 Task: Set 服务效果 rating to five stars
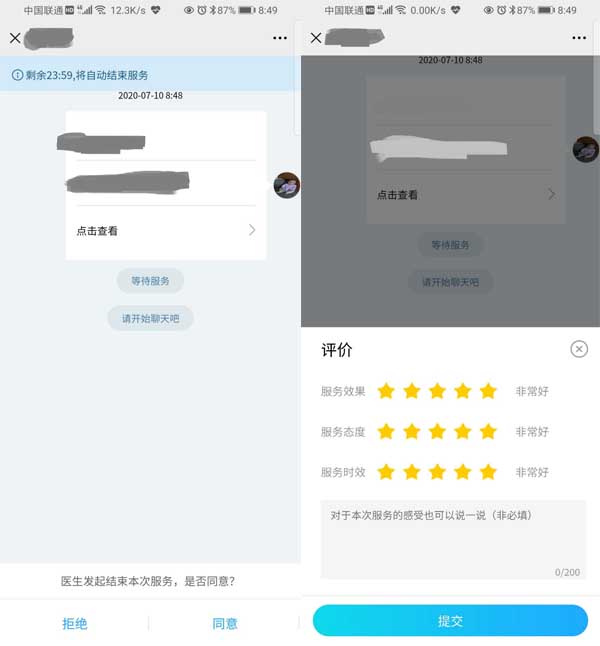pyautogui.click(x=488, y=391)
